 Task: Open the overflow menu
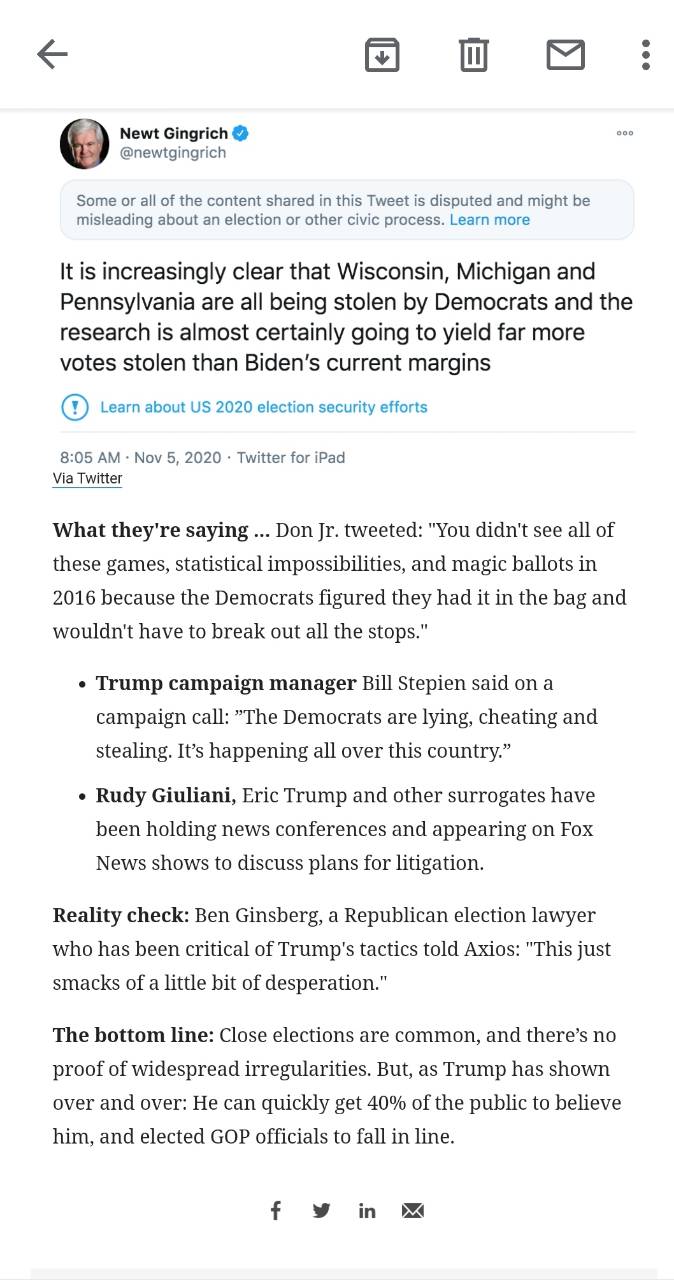(646, 54)
